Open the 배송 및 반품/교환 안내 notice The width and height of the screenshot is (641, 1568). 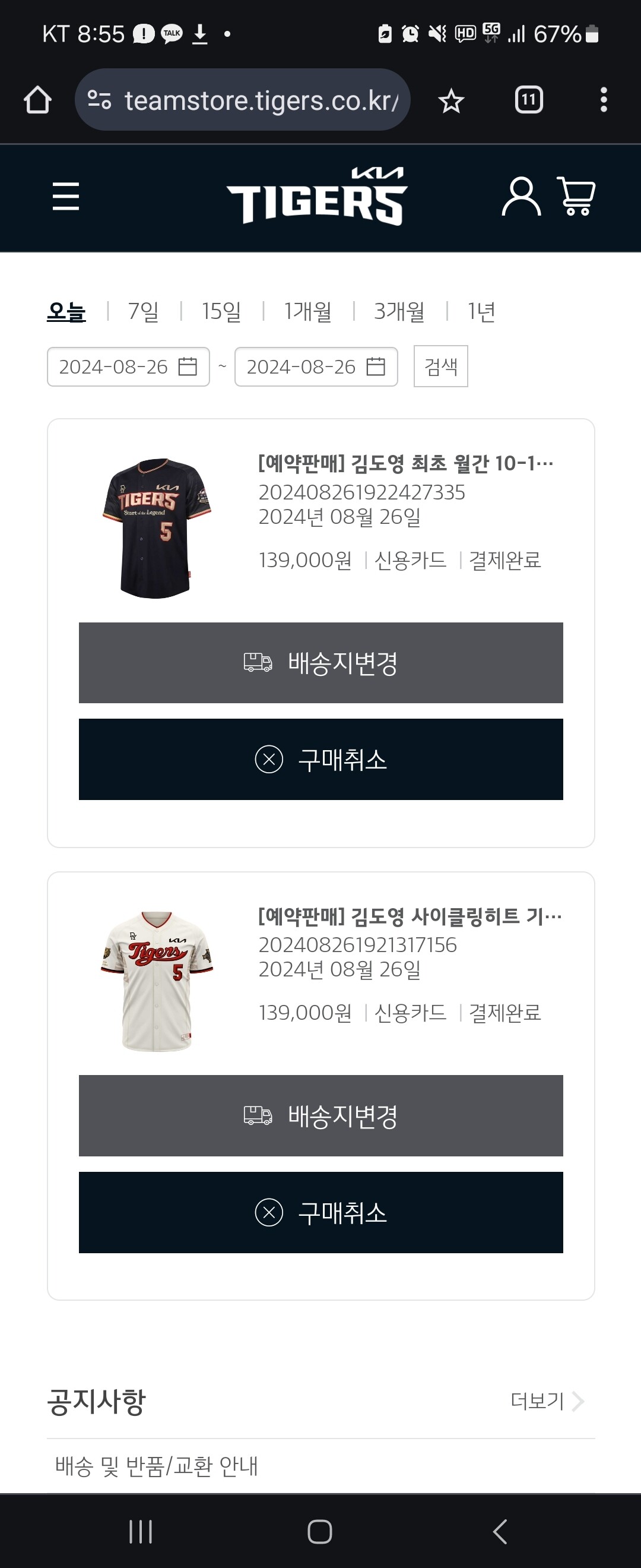[157, 1466]
